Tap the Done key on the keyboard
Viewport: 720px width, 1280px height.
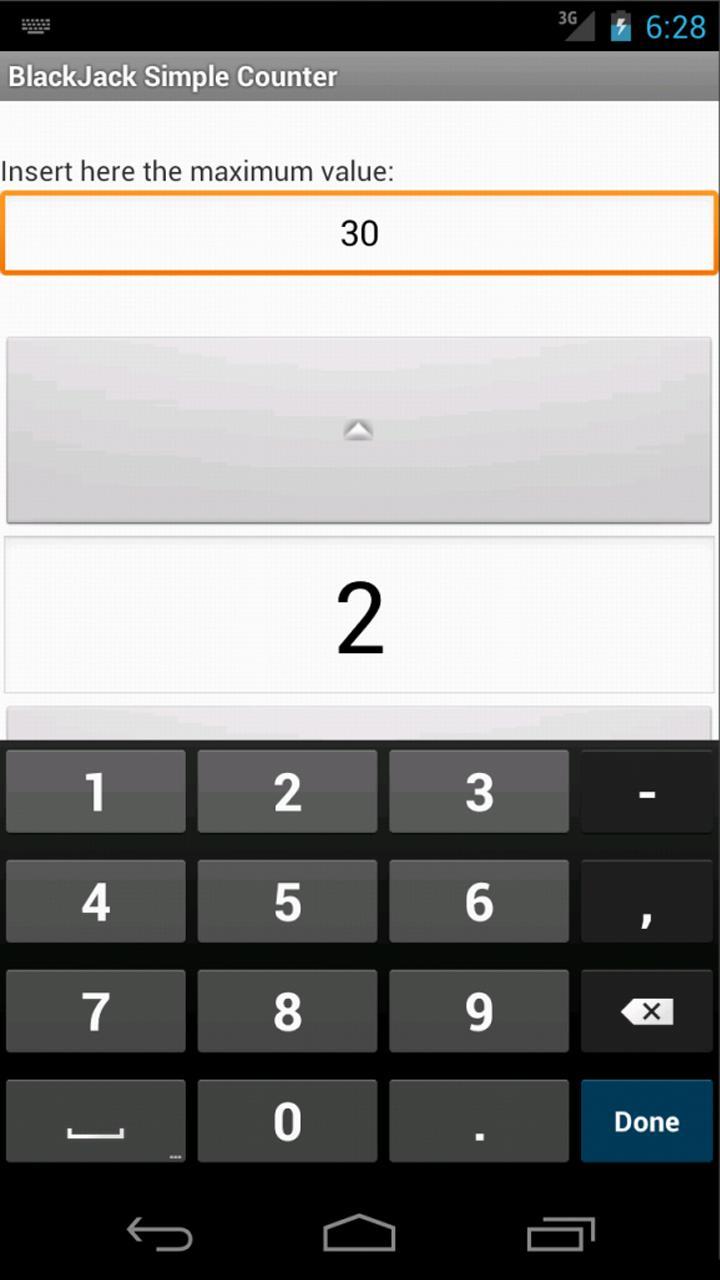click(646, 1121)
